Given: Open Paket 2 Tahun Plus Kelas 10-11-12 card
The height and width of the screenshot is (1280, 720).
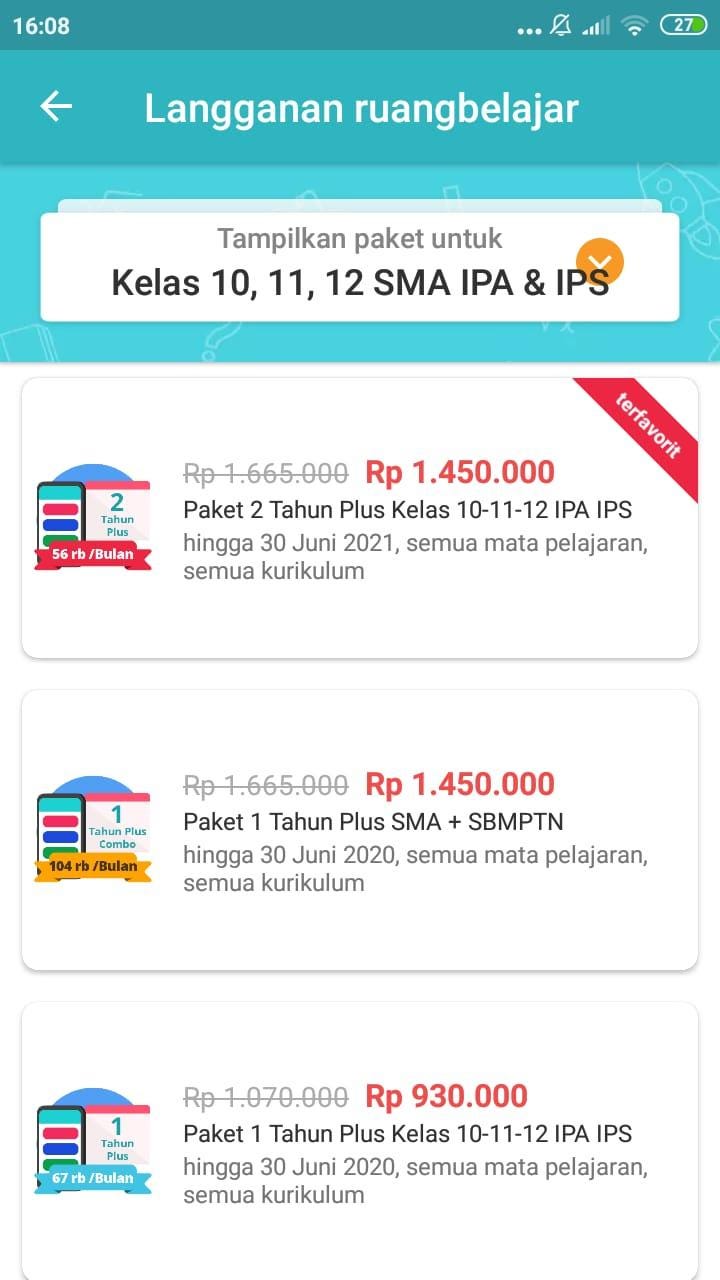Looking at the screenshot, I should 360,518.
